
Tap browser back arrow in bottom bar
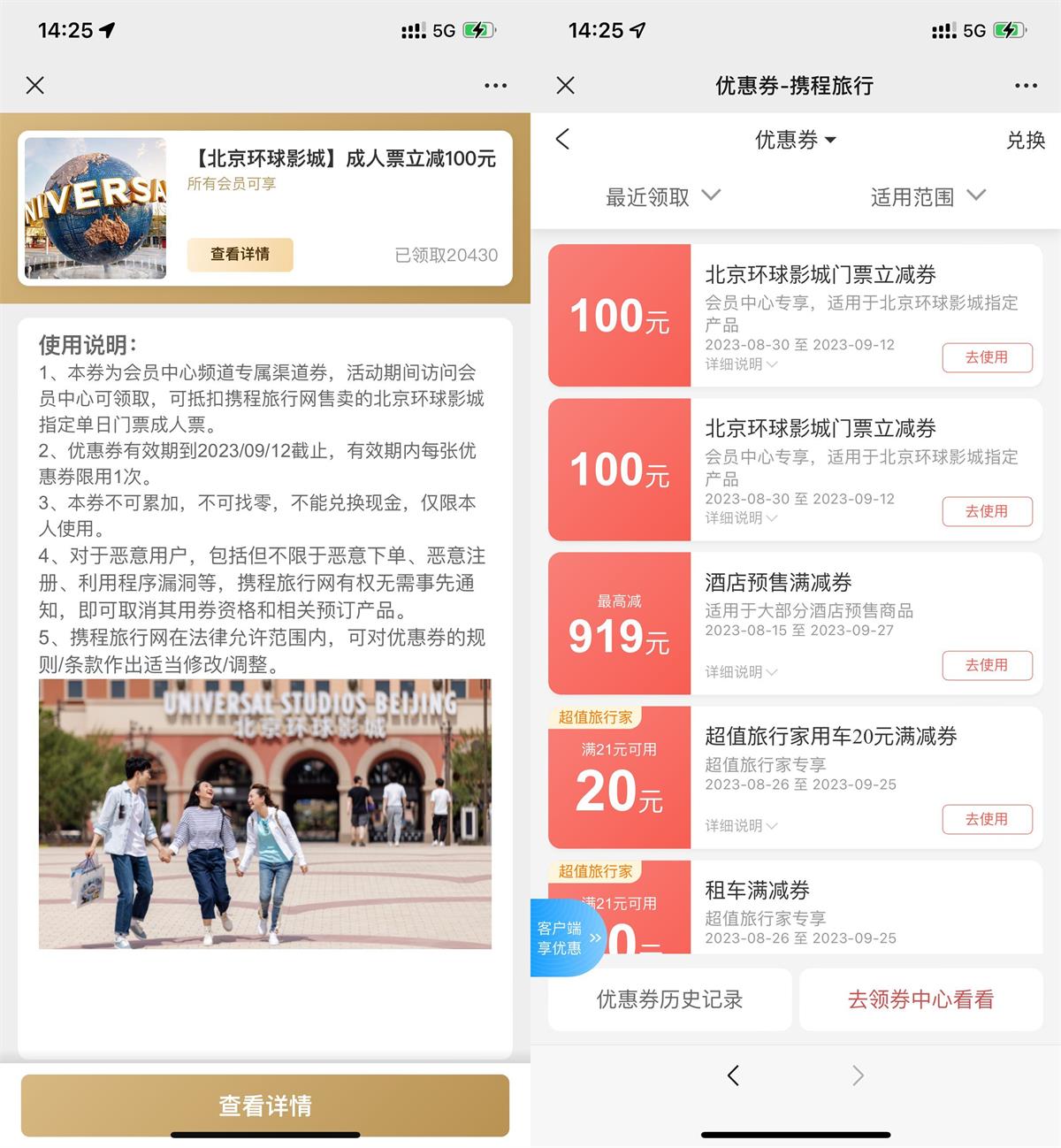click(732, 1075)
